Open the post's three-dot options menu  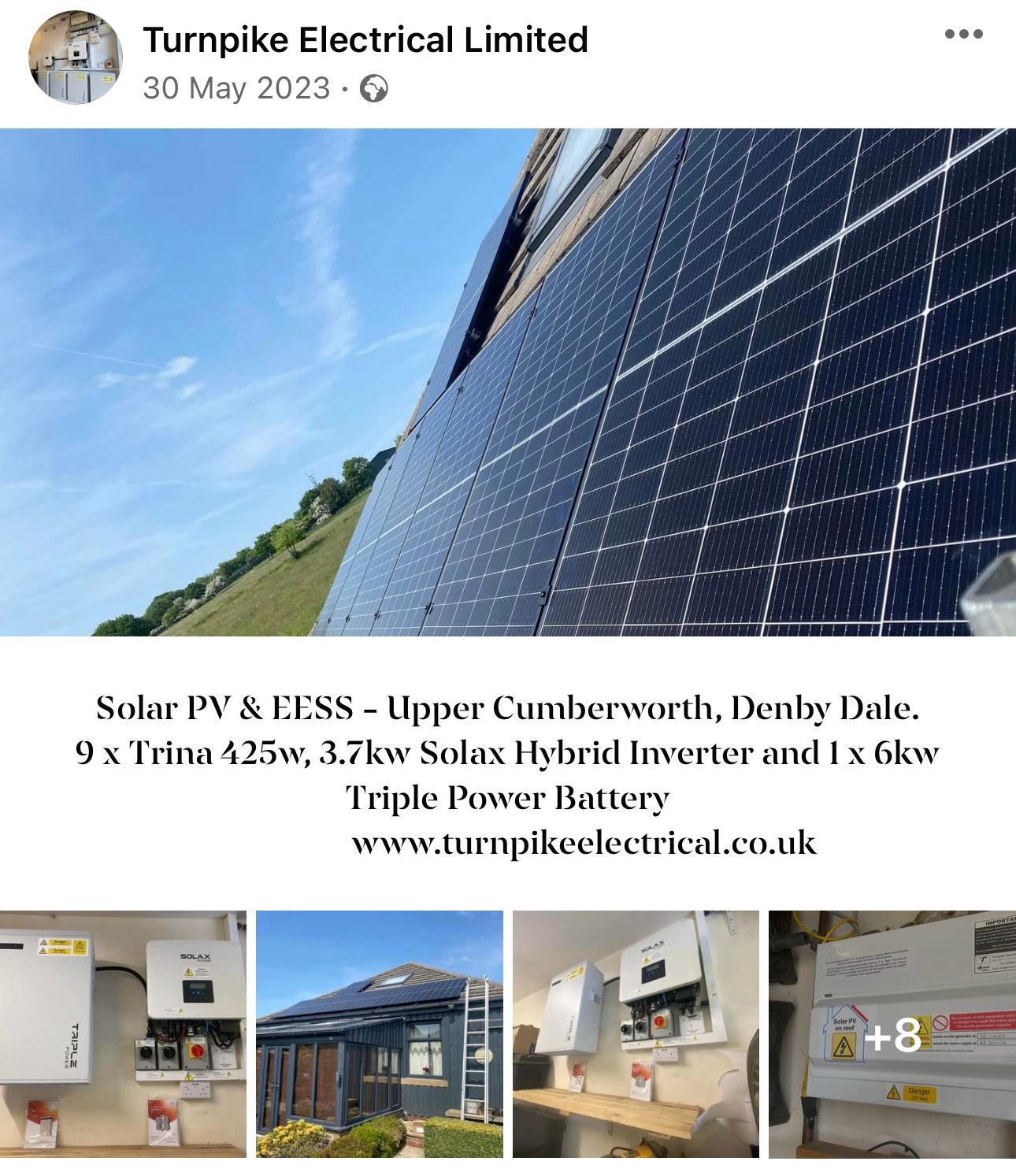963,35
